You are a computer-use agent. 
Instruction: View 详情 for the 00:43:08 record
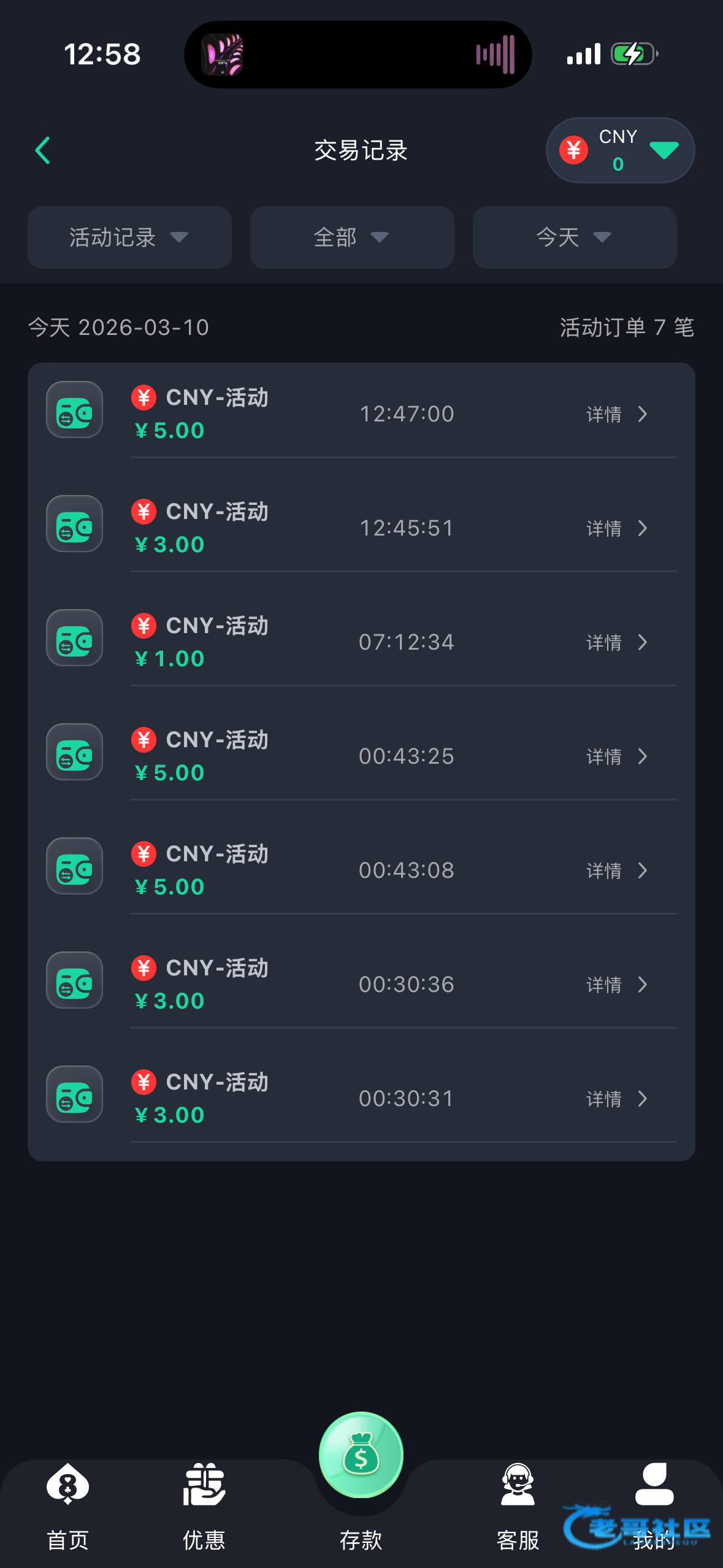coord(616,870)
